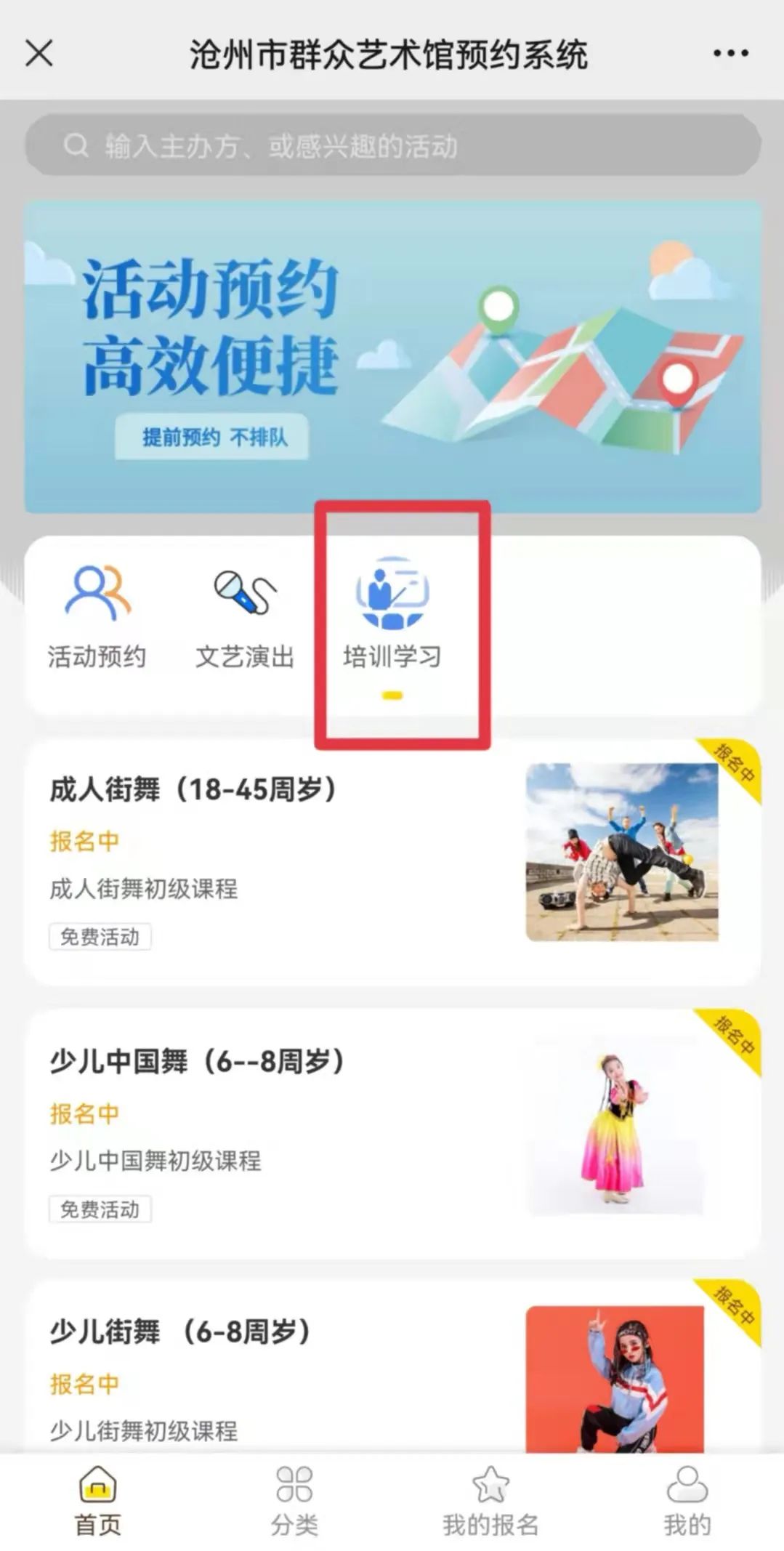784x1551 pixels.
Task: Switch to the 我的报名 tab
Action: point(490,1501)
